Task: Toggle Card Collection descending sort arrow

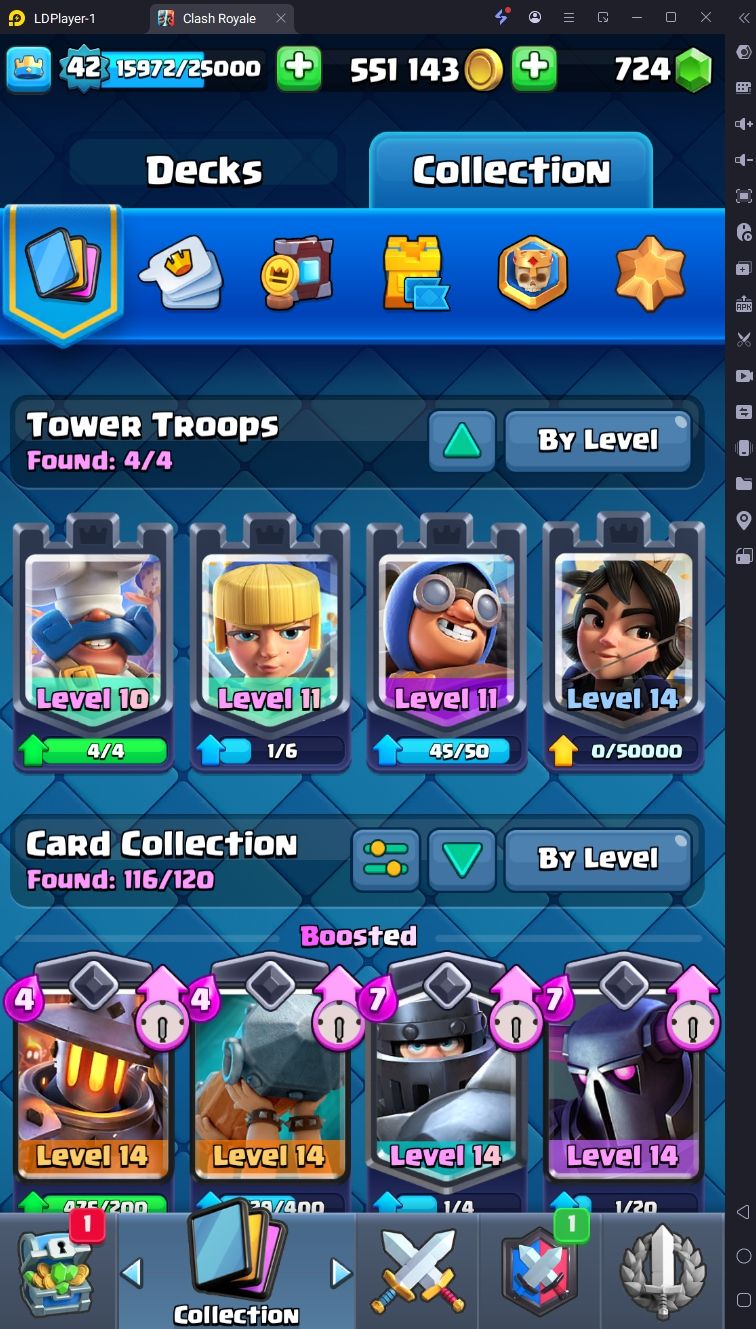Action: click(x=462, y=859)
